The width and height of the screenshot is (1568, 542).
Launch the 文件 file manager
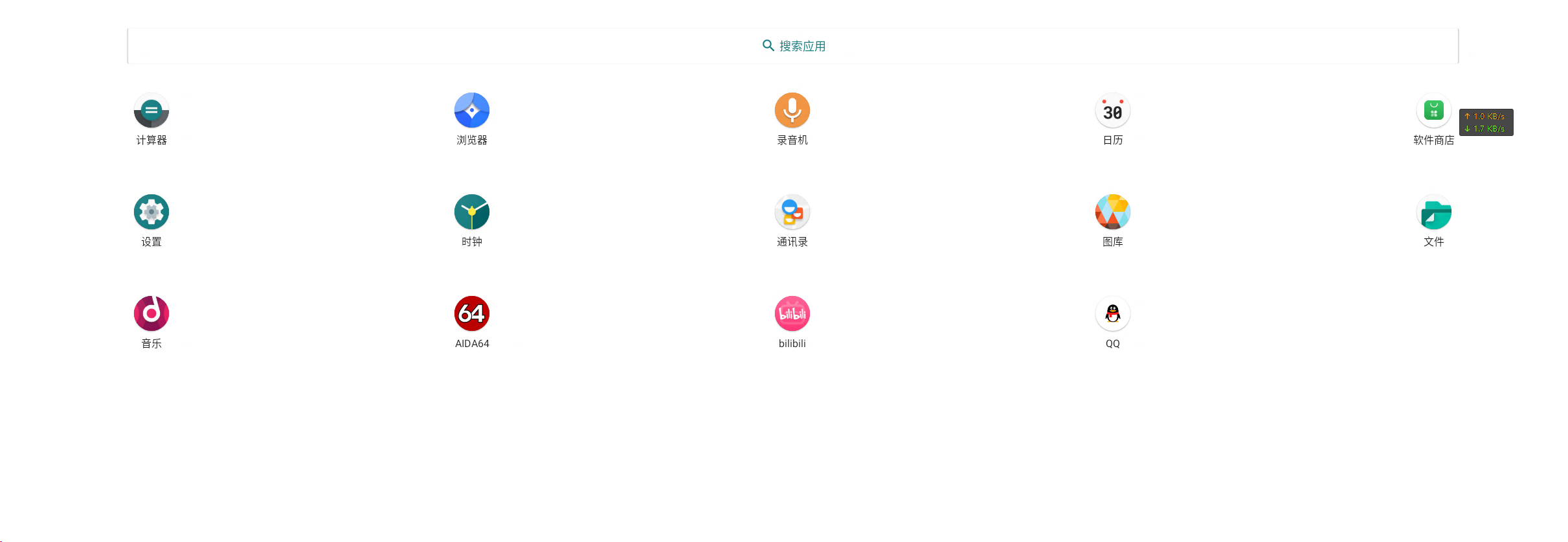[x=1433, y=212]
